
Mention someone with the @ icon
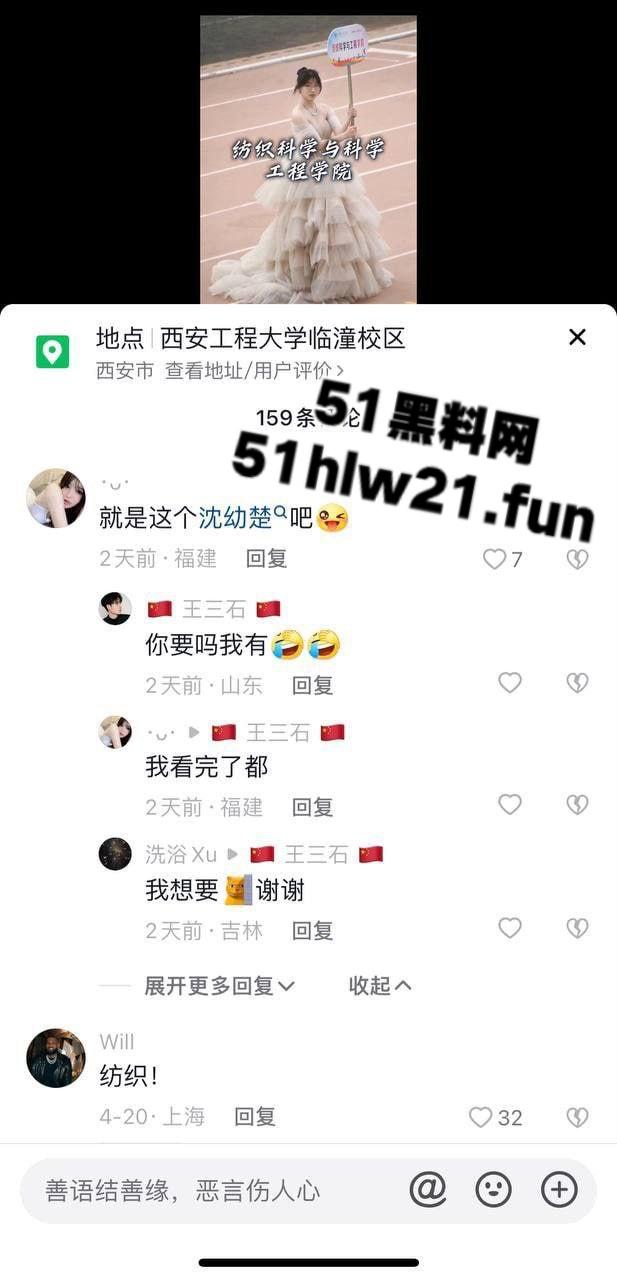point(427,1189)
